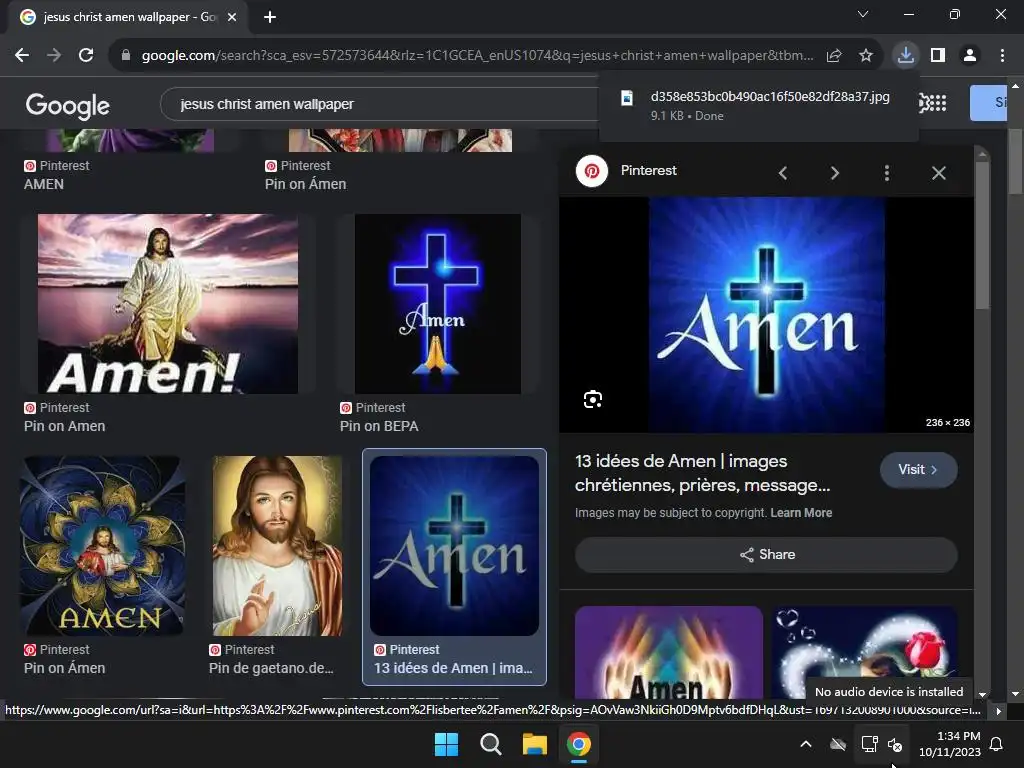Image resolution: width=1024 pixels, height=768 pixels.
Task: Bookmark this page with the star icon
Action: tap(866, 56)
